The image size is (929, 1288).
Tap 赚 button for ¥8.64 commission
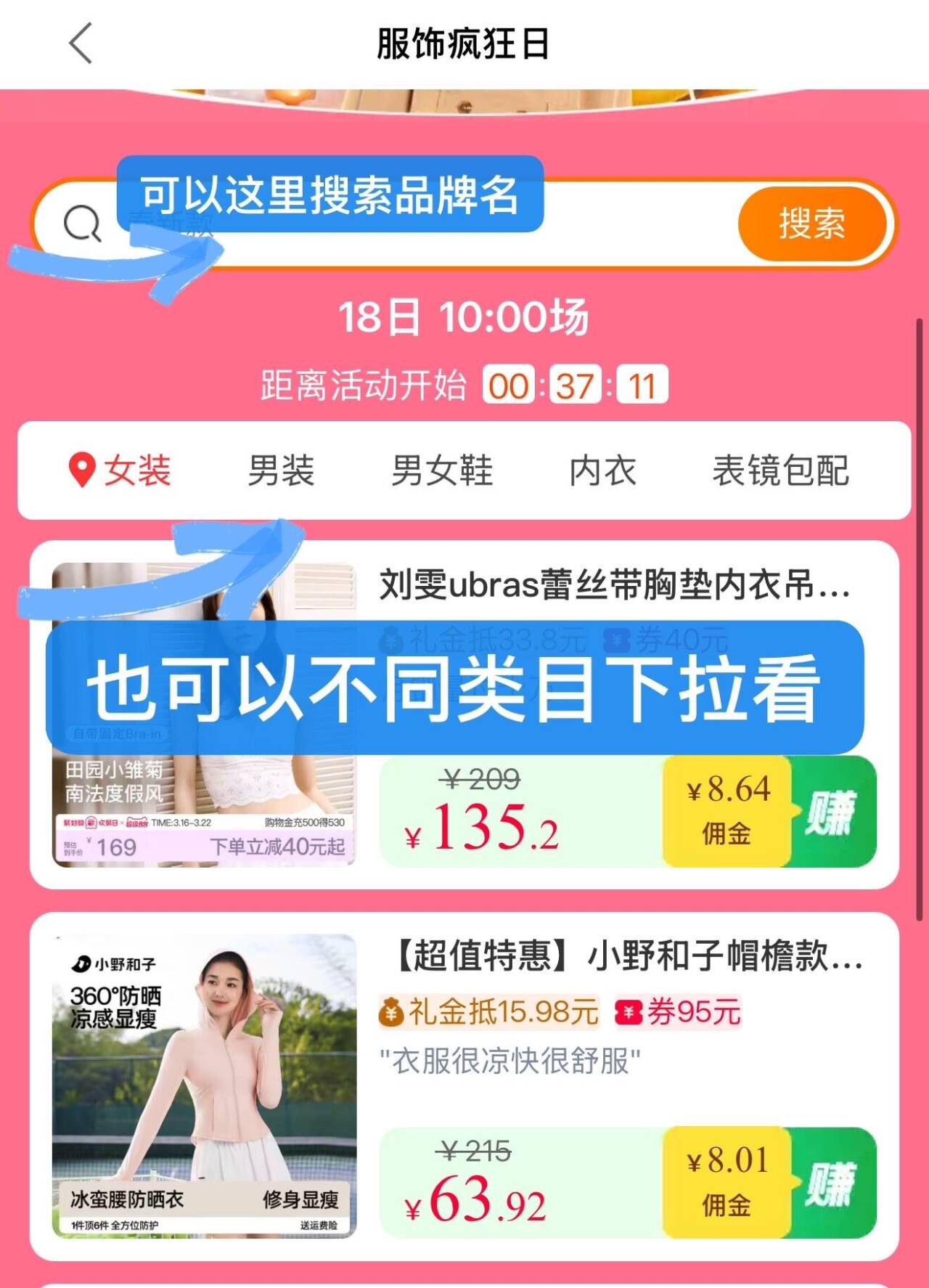tap(832, 812)
